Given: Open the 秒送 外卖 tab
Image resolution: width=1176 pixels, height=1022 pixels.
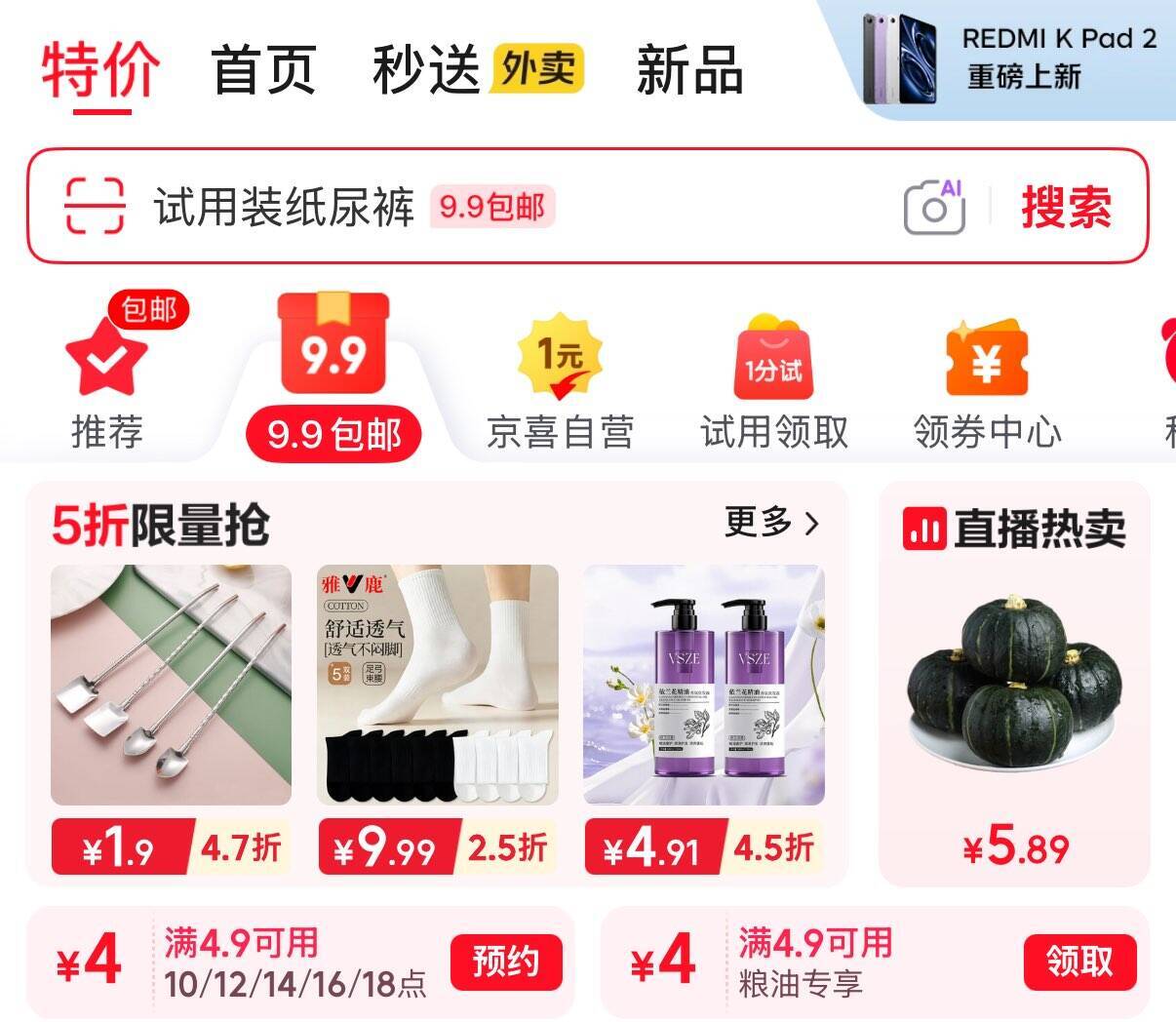Looking at the screenshot, I should 477,70.
